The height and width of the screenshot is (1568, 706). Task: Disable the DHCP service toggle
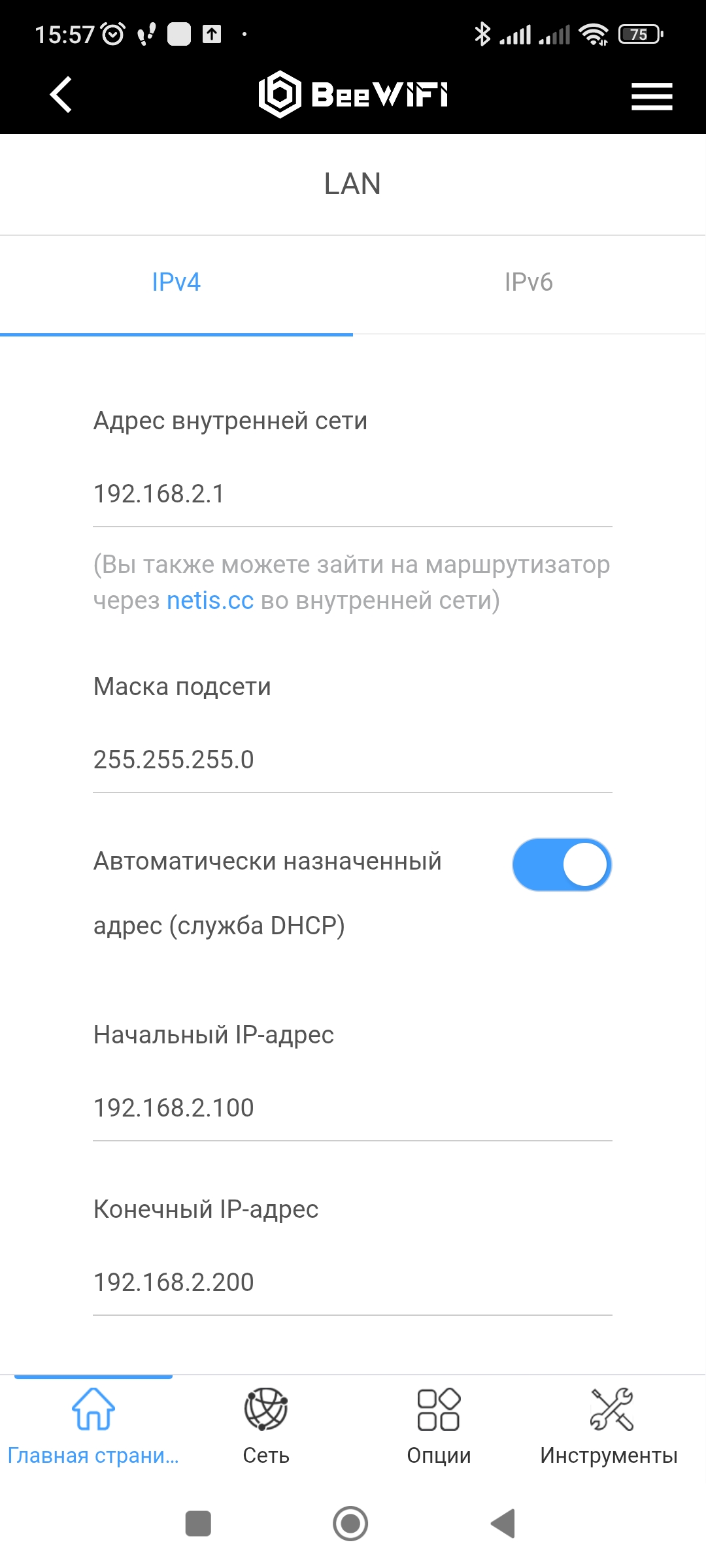pyautogui.click(x=562, y=864)
